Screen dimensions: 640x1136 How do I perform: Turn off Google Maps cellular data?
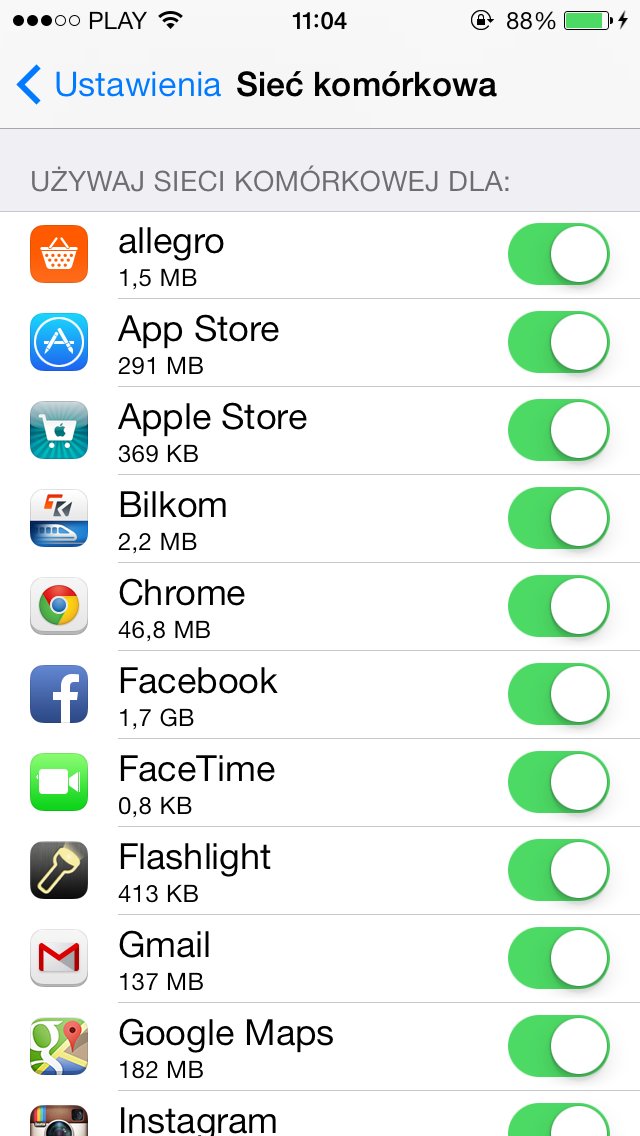559,1047
